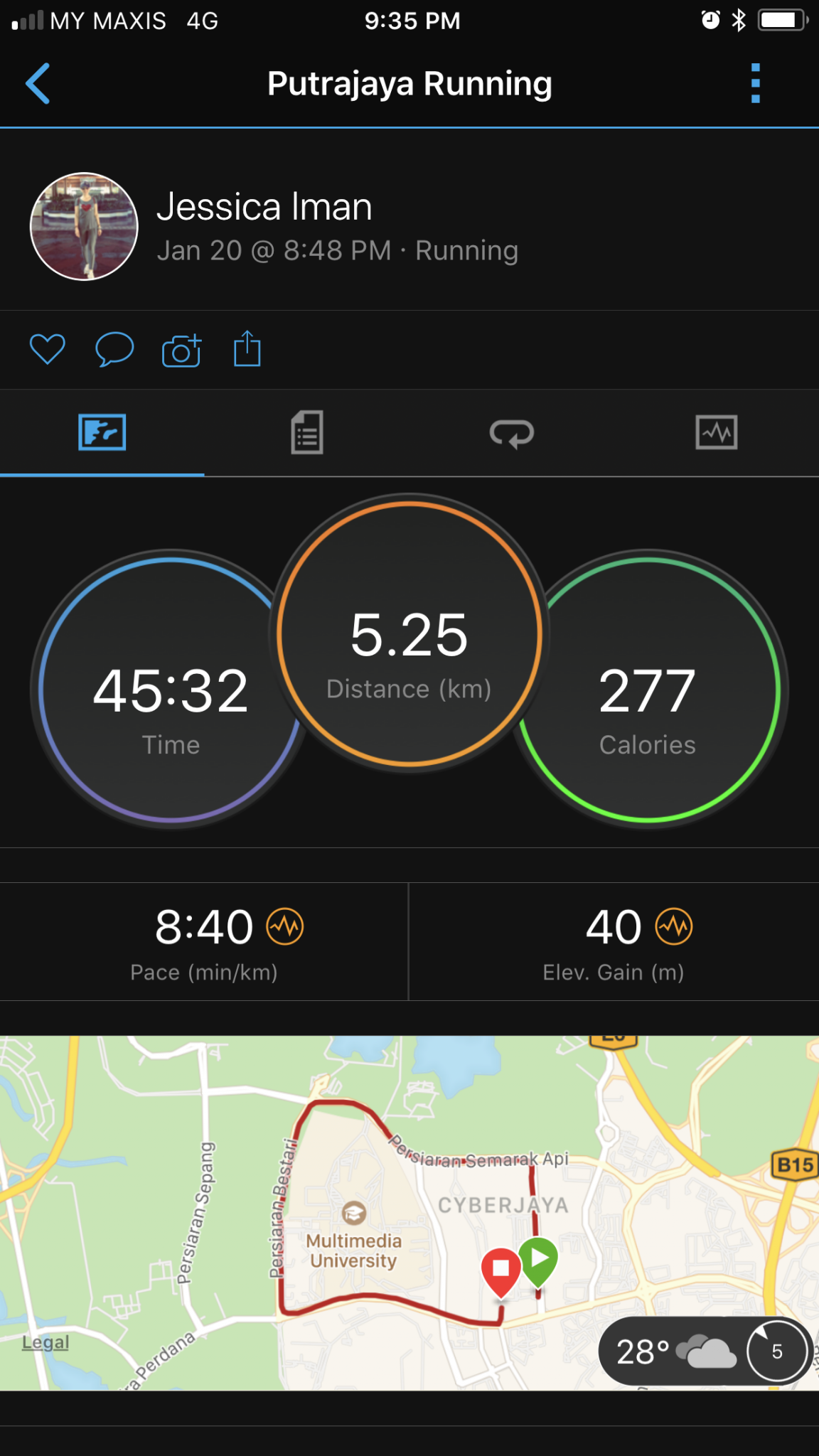Select the overview summary tab
The width and height of the screenshot is (819, 1456).
click(102, 432)
